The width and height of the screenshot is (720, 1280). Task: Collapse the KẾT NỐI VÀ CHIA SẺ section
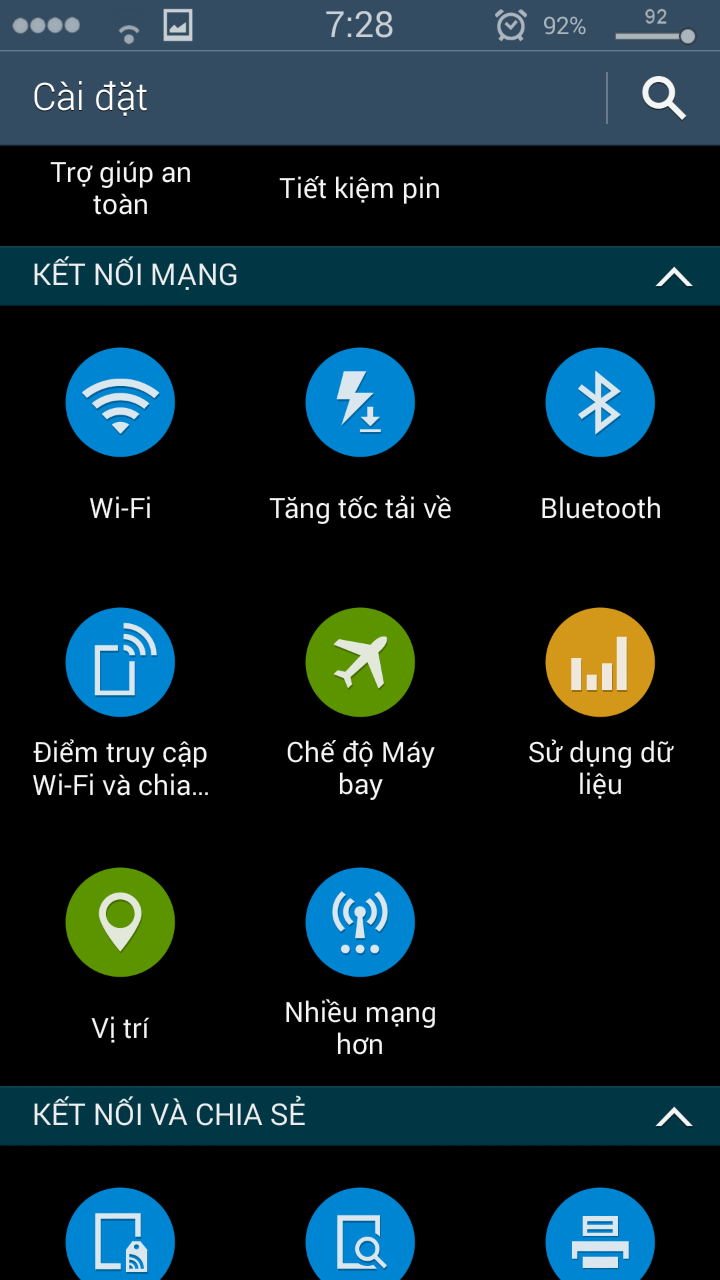674,1116
